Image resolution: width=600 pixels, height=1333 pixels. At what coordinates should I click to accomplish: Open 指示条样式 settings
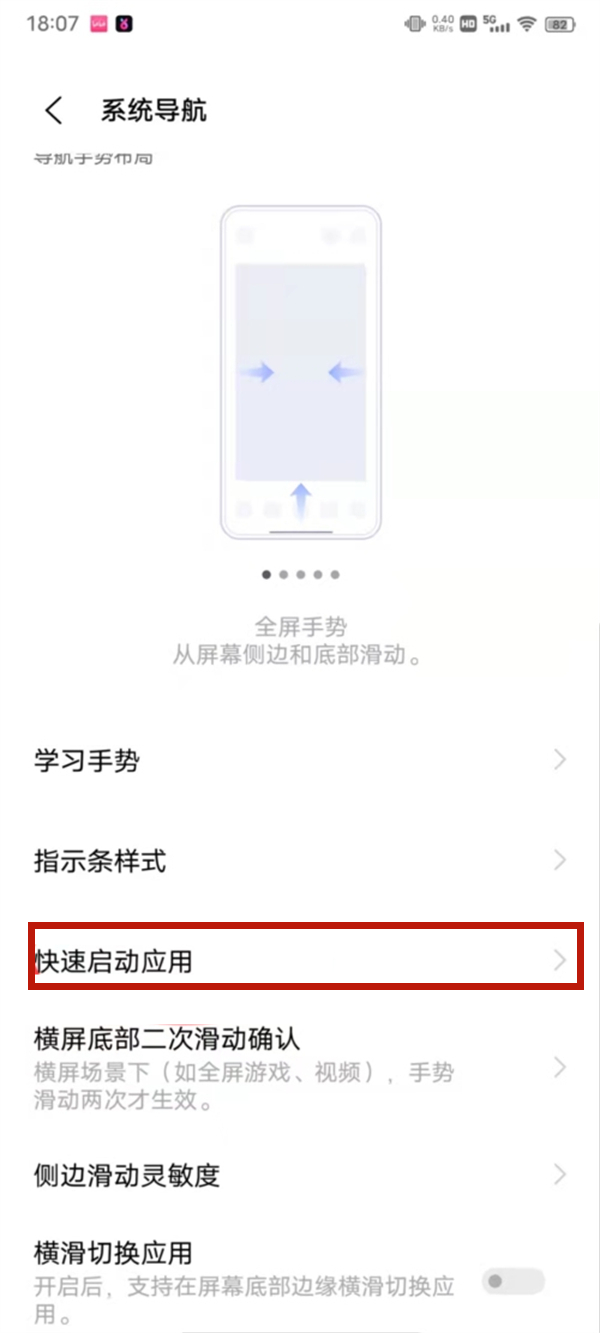[300, 861]
